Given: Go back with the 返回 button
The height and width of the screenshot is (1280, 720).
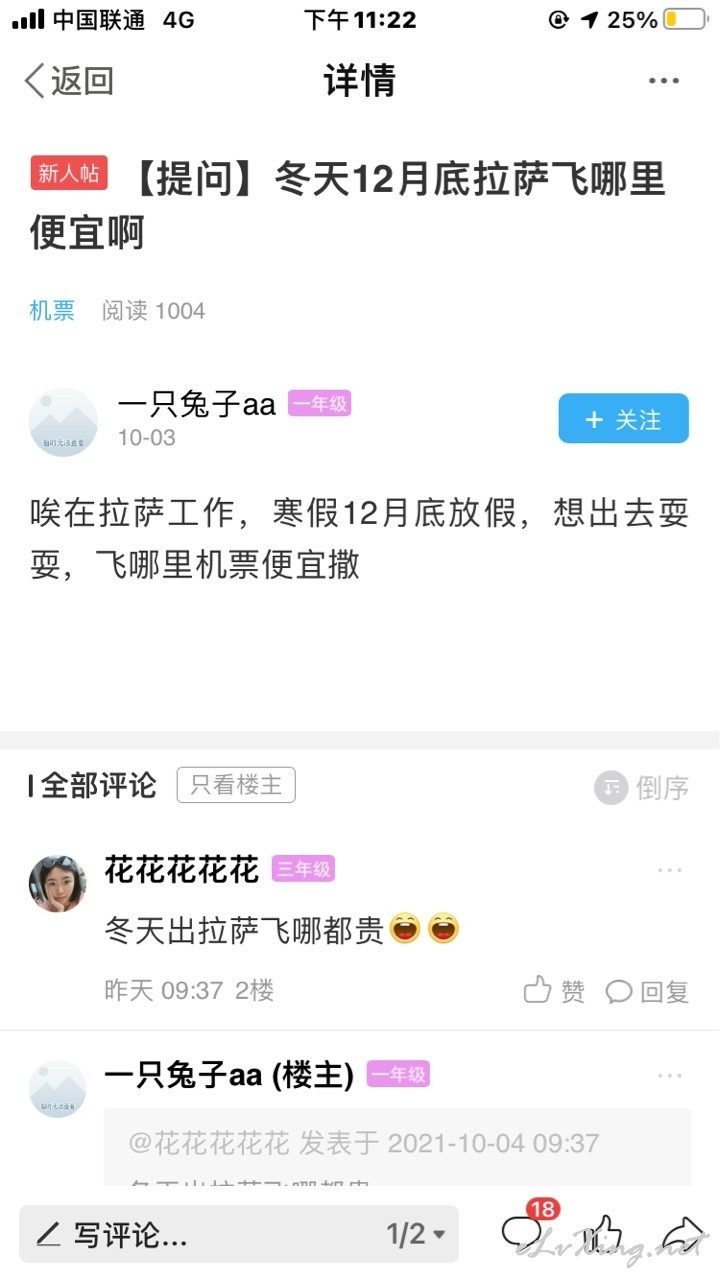Looking at the screenshot, I should pos(69,81).
